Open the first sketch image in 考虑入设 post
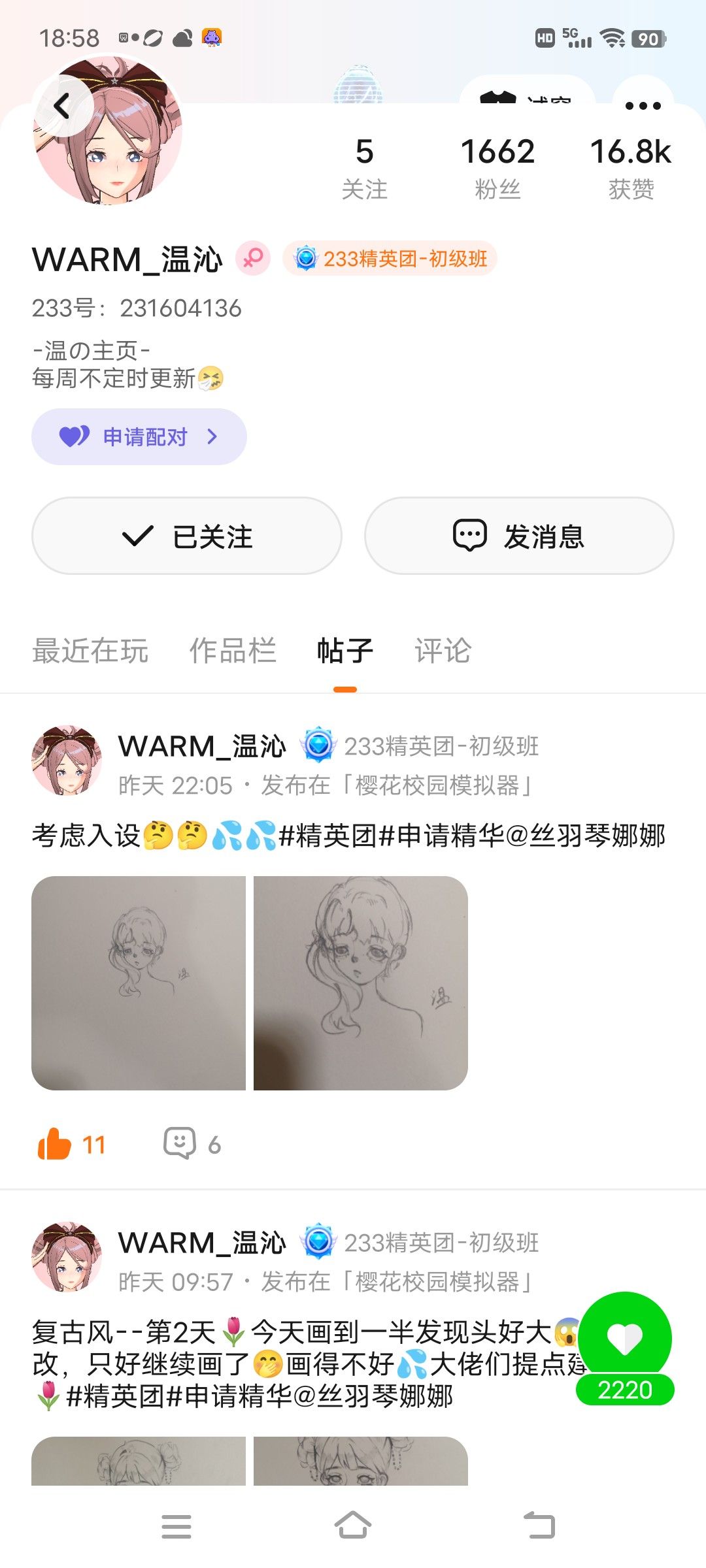This screenshot has height=1568, width=706. coord(139,983)
